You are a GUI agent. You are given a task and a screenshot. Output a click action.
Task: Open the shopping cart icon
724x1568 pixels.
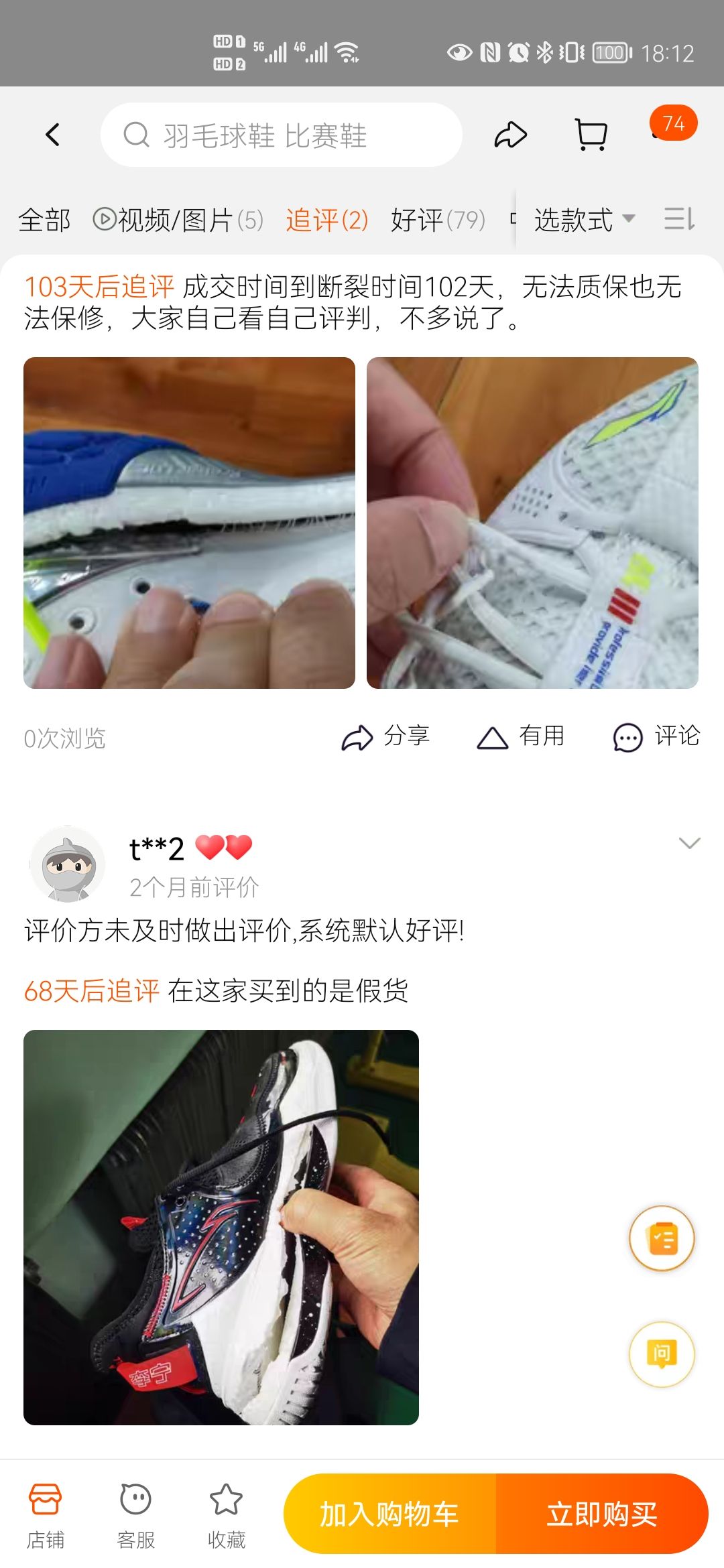[591, 135]
